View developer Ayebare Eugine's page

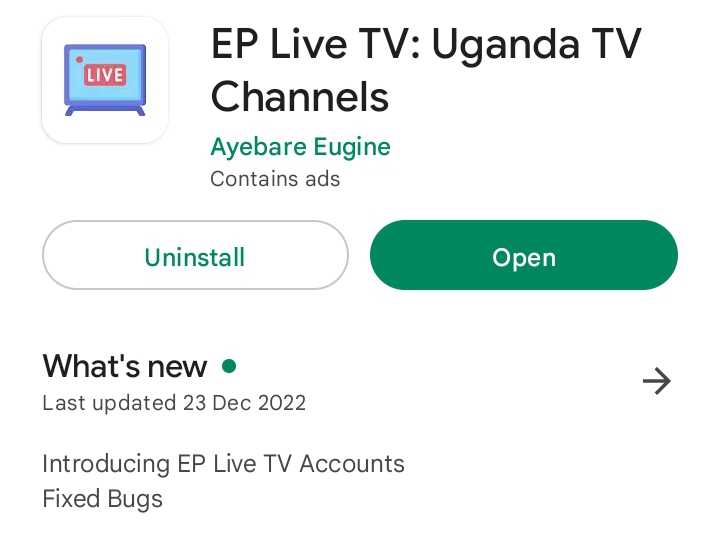pos(300,148)
